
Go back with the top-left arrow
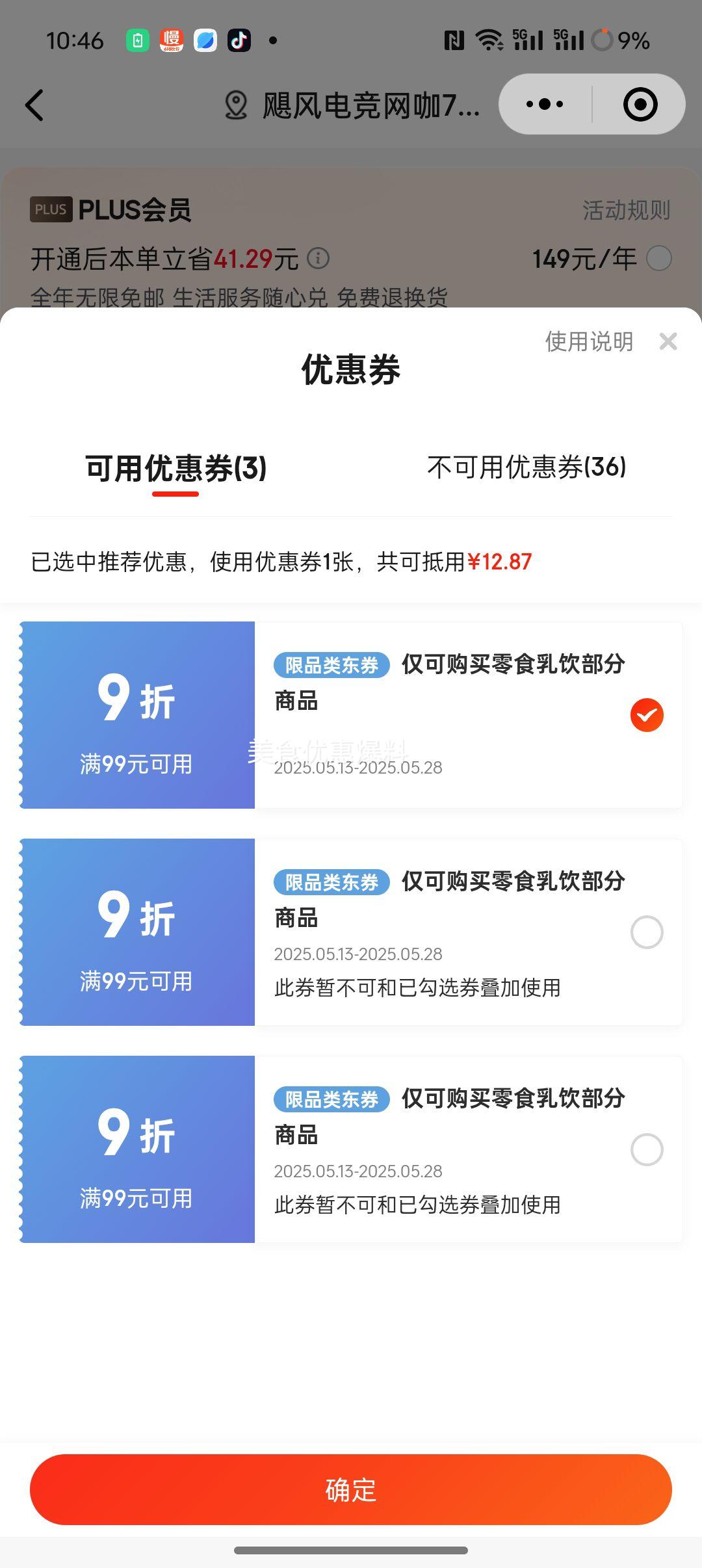pos(34,105)
